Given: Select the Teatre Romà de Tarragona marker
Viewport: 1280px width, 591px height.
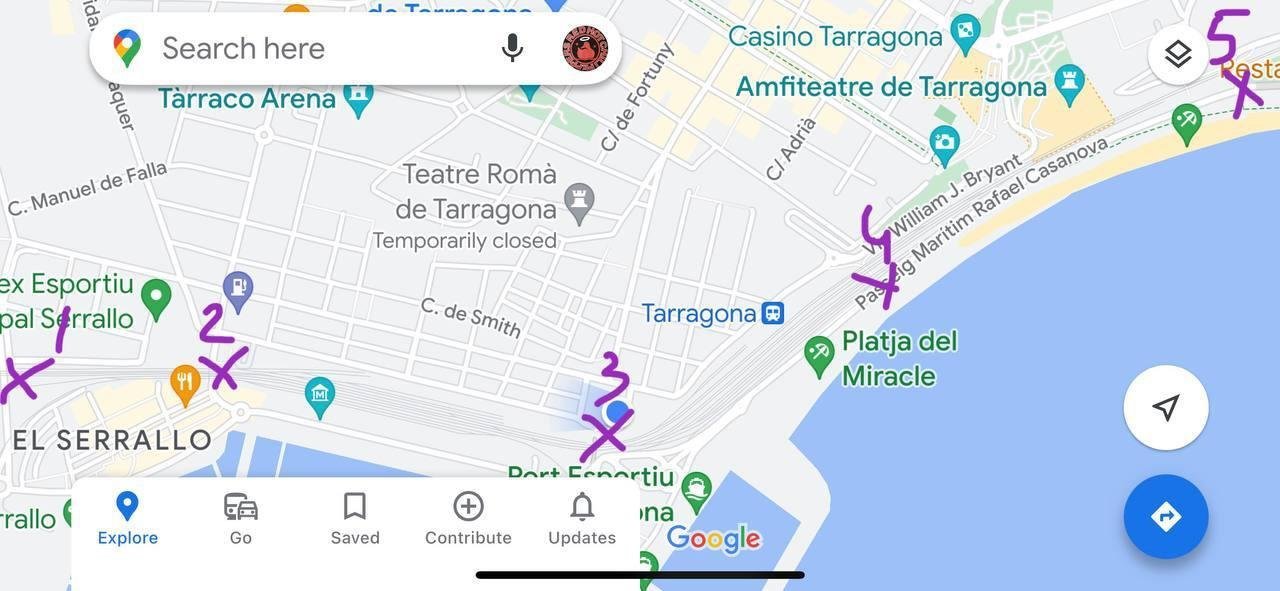Looking at the screenshot, I should [x=579, y=200].
